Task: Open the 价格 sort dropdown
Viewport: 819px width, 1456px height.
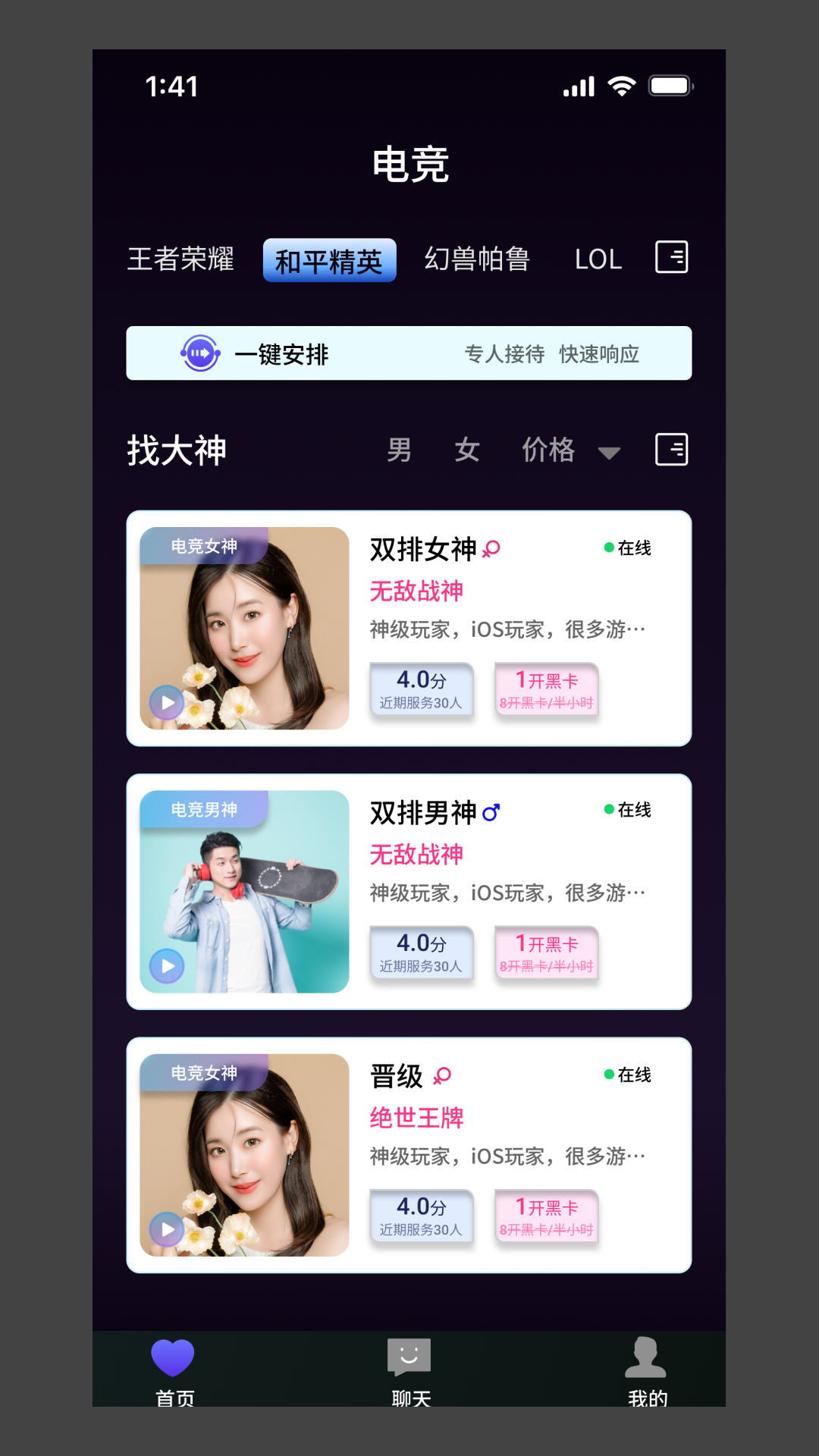Action: (x=570, y=450)
